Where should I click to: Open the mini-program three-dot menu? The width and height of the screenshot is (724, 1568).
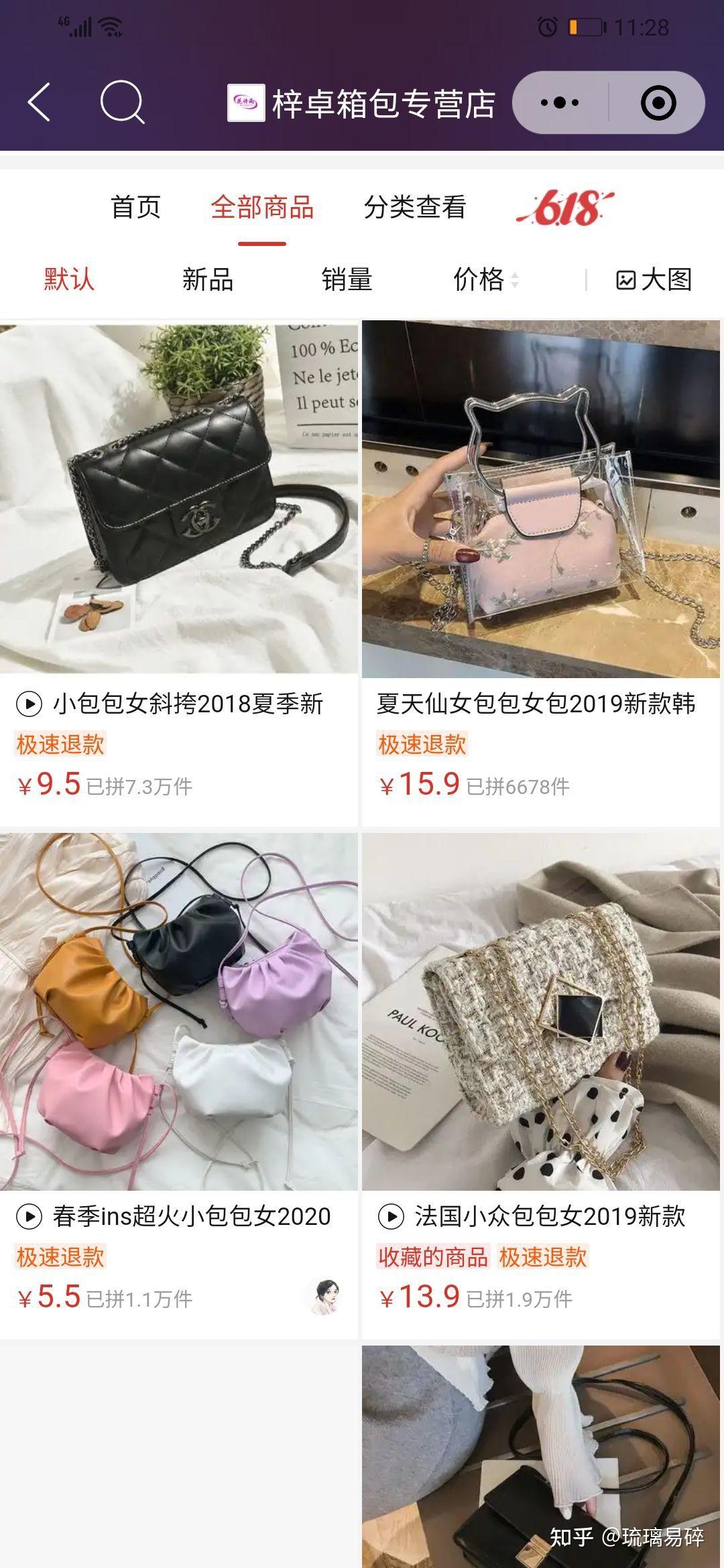[560, 103]
